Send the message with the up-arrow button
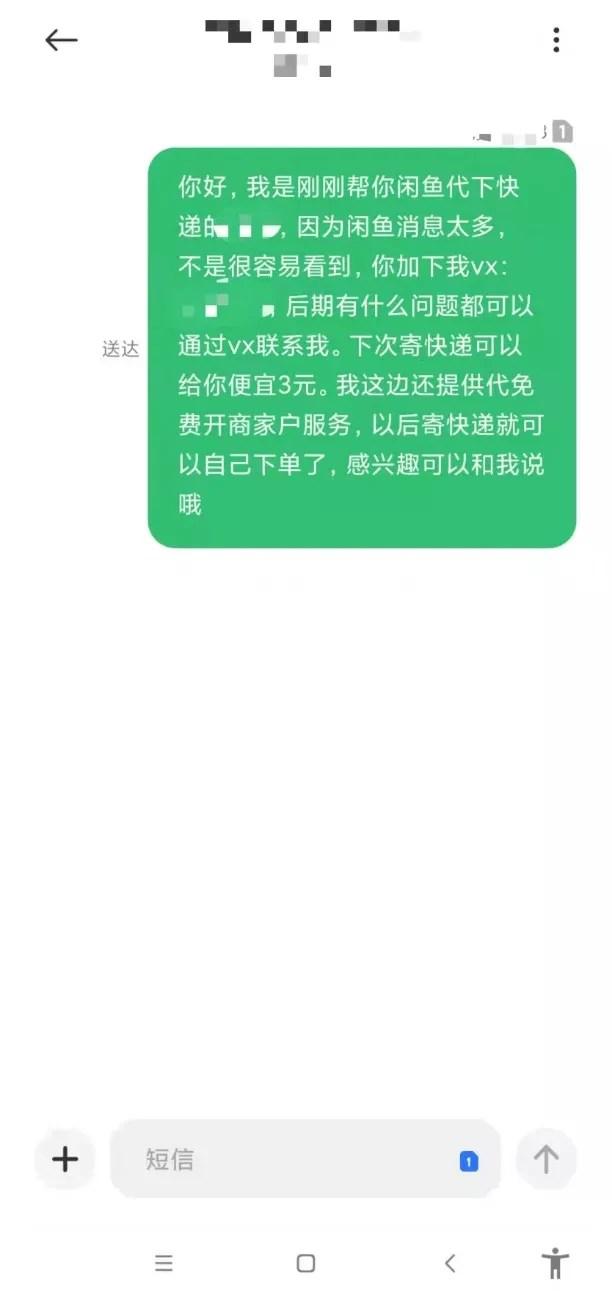612x1298 pixels. (546, 1159)
